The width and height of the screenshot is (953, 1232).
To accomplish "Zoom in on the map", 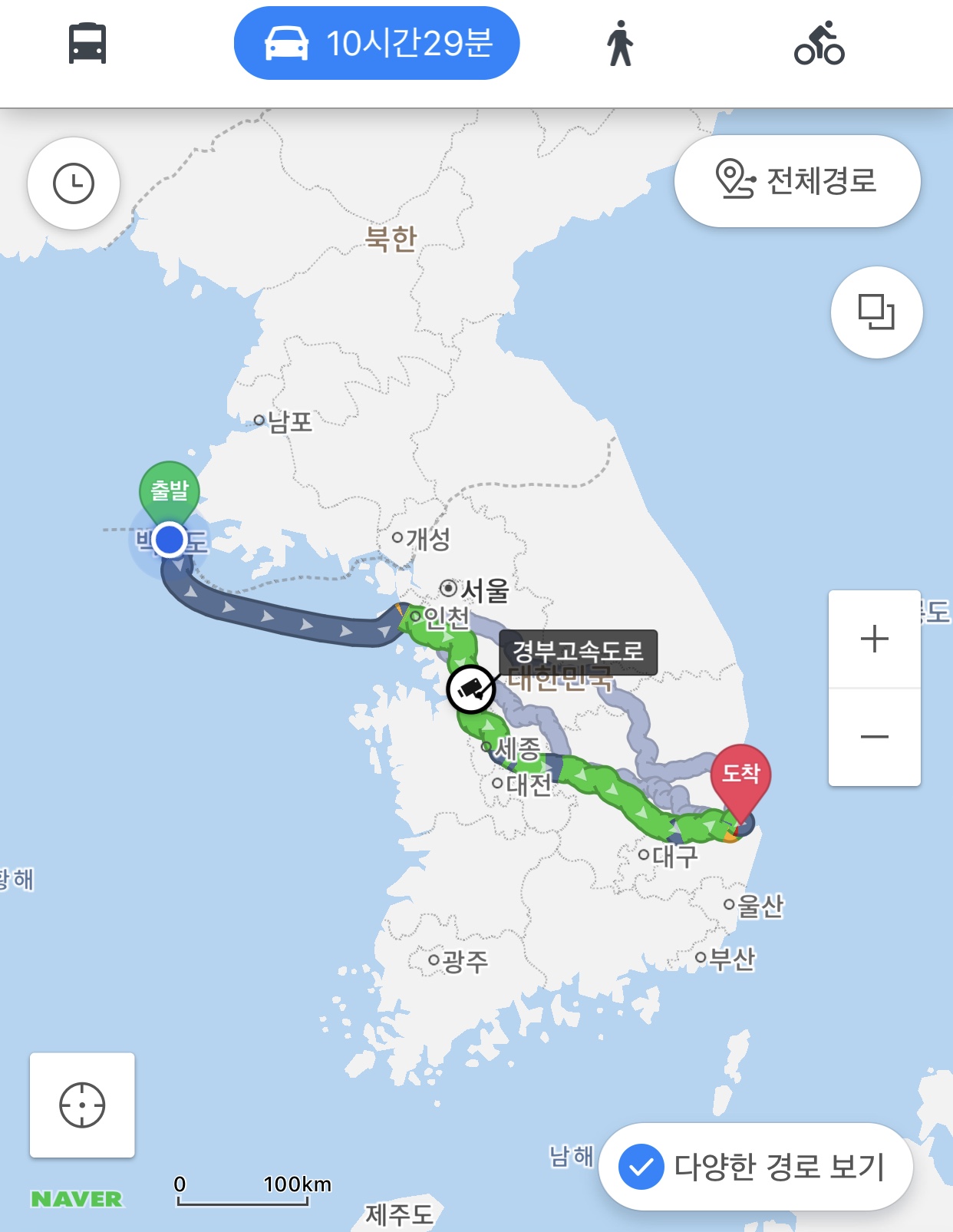I will click(x=874, y=639).
